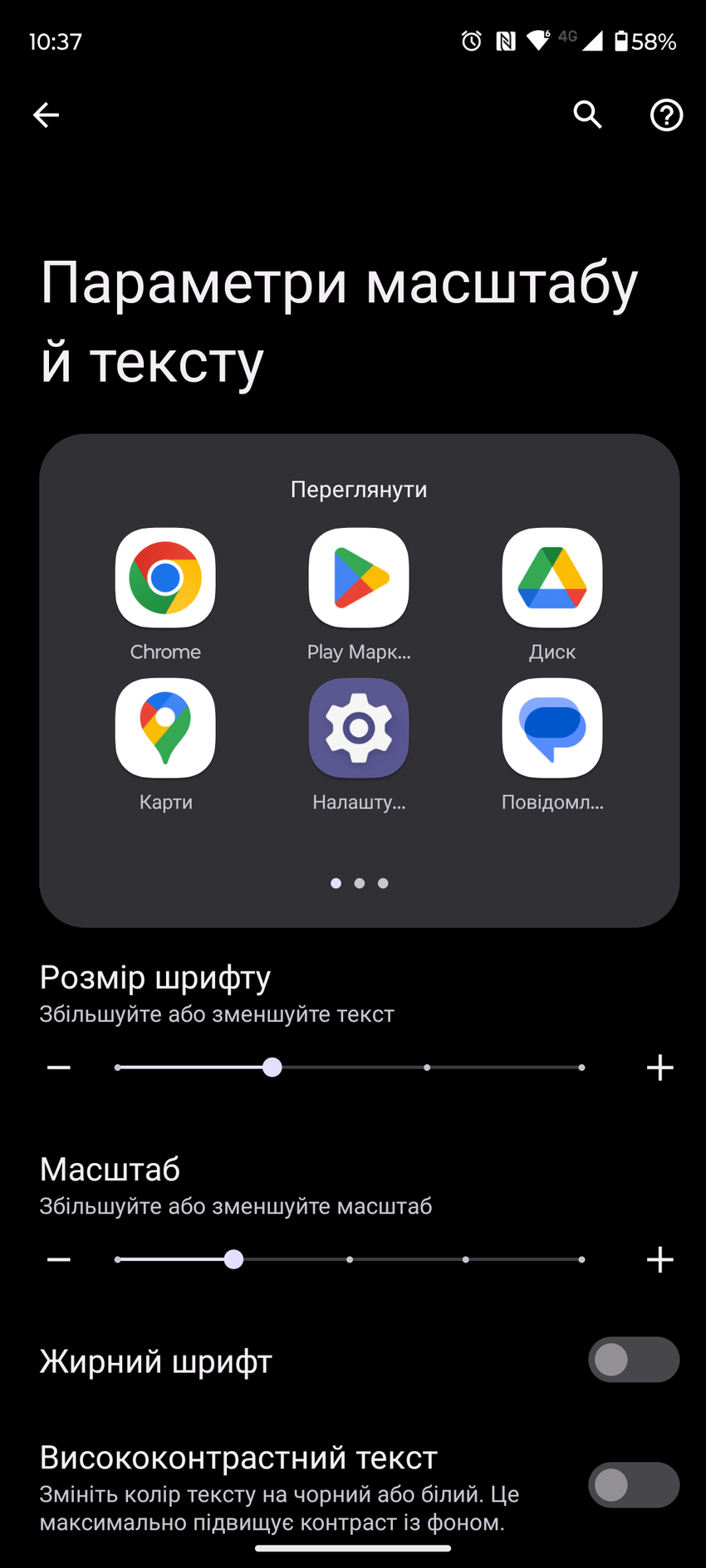
Task: Set font size slider to largest point
Action: click(581, 1067)
